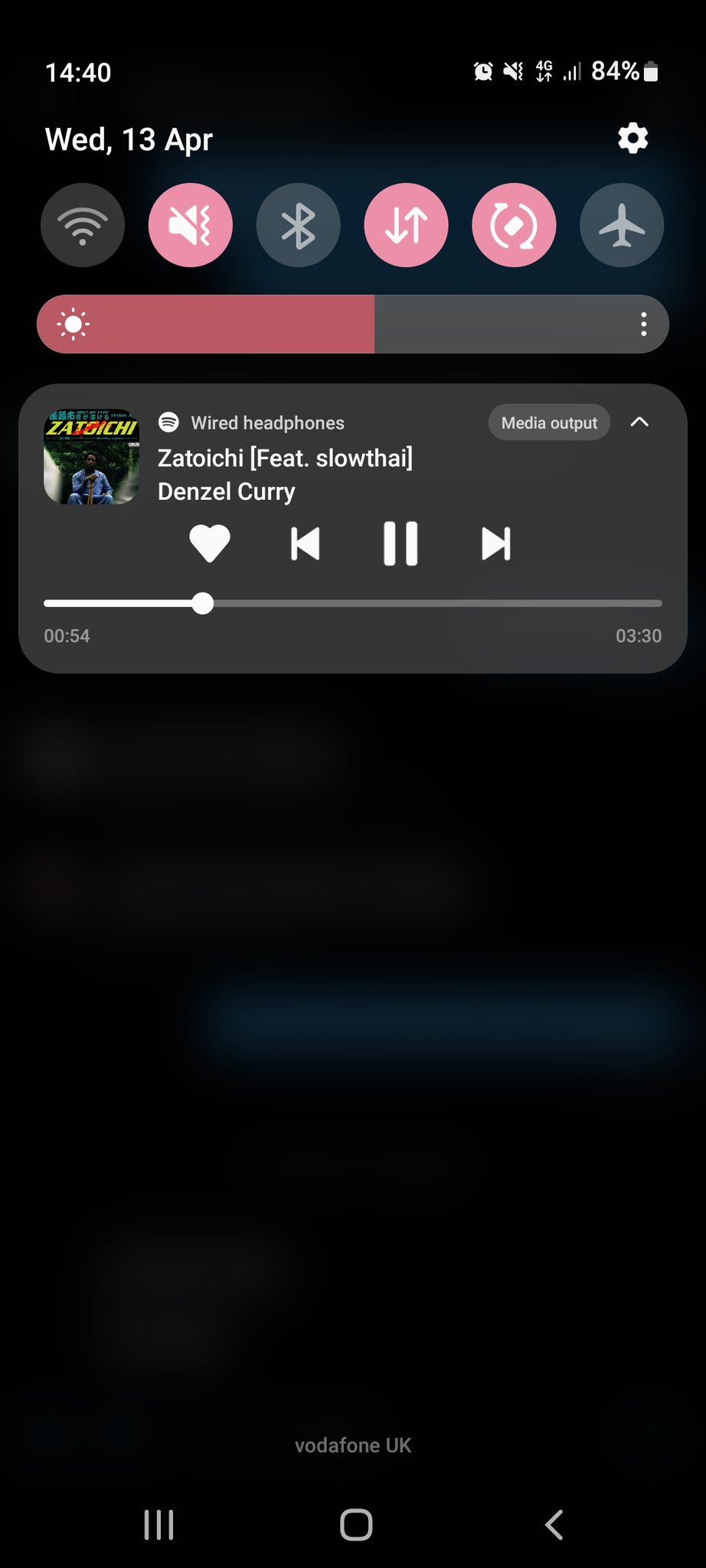Enable airplane mode
Viewport: 706px width, 1568px height.
coord(622,225)
